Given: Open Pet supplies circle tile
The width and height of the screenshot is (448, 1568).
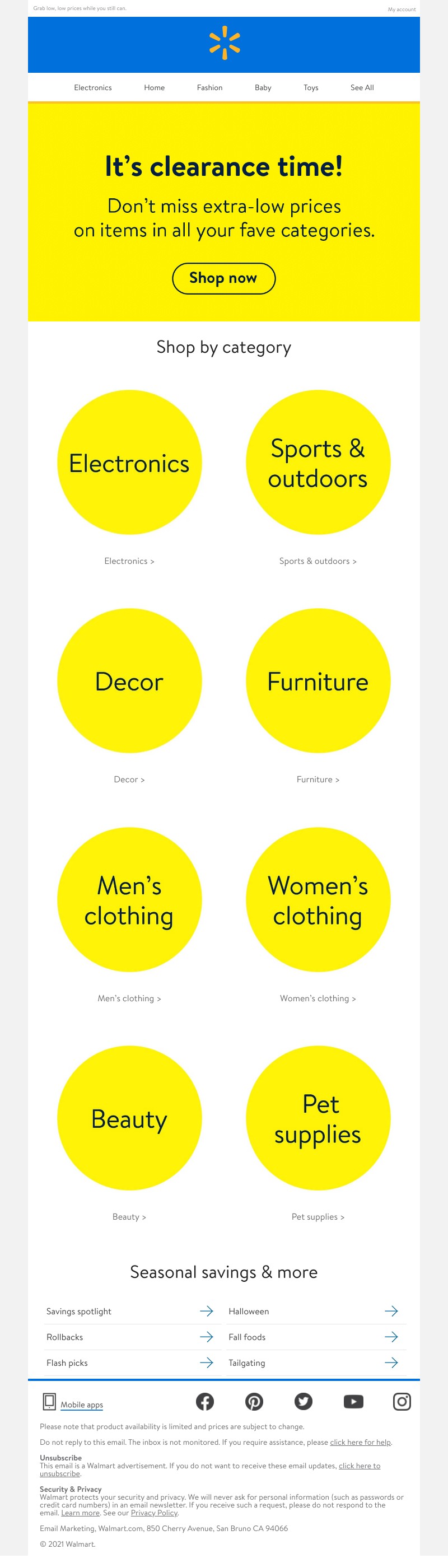Looking at the screenshot, I should click(318, 1118).
